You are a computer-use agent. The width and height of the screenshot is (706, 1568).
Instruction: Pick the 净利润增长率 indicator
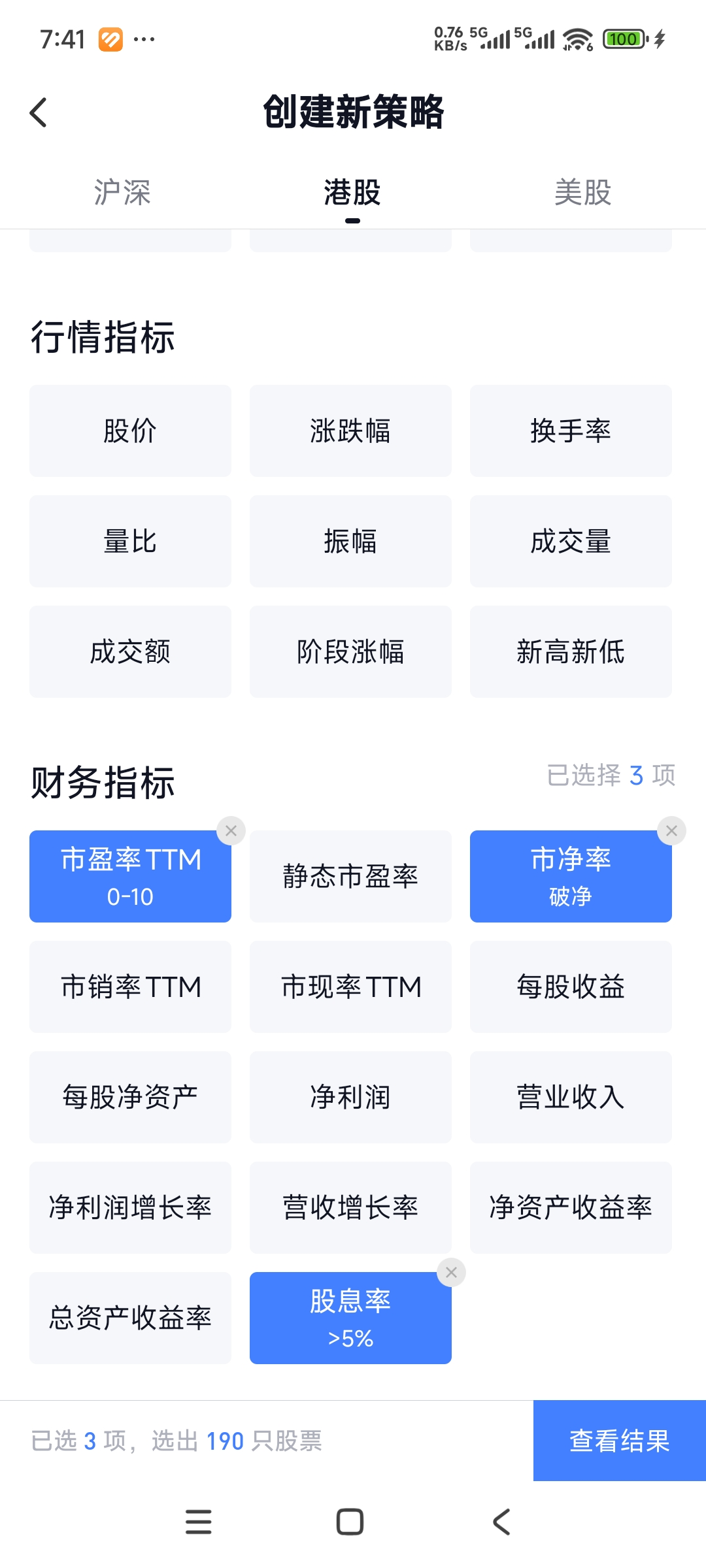pos(130,1208)
